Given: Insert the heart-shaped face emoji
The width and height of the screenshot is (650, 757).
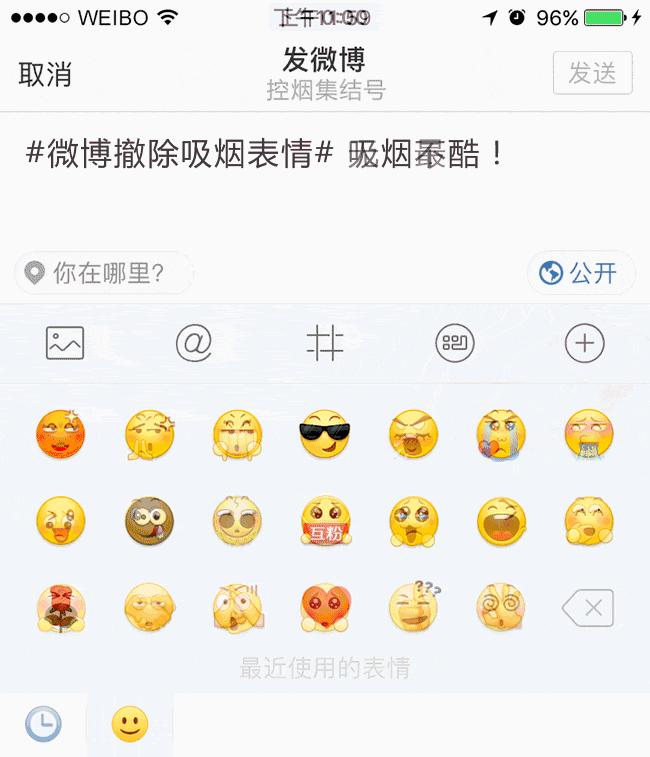Looking at the screenshot, I should pos(325,607).
